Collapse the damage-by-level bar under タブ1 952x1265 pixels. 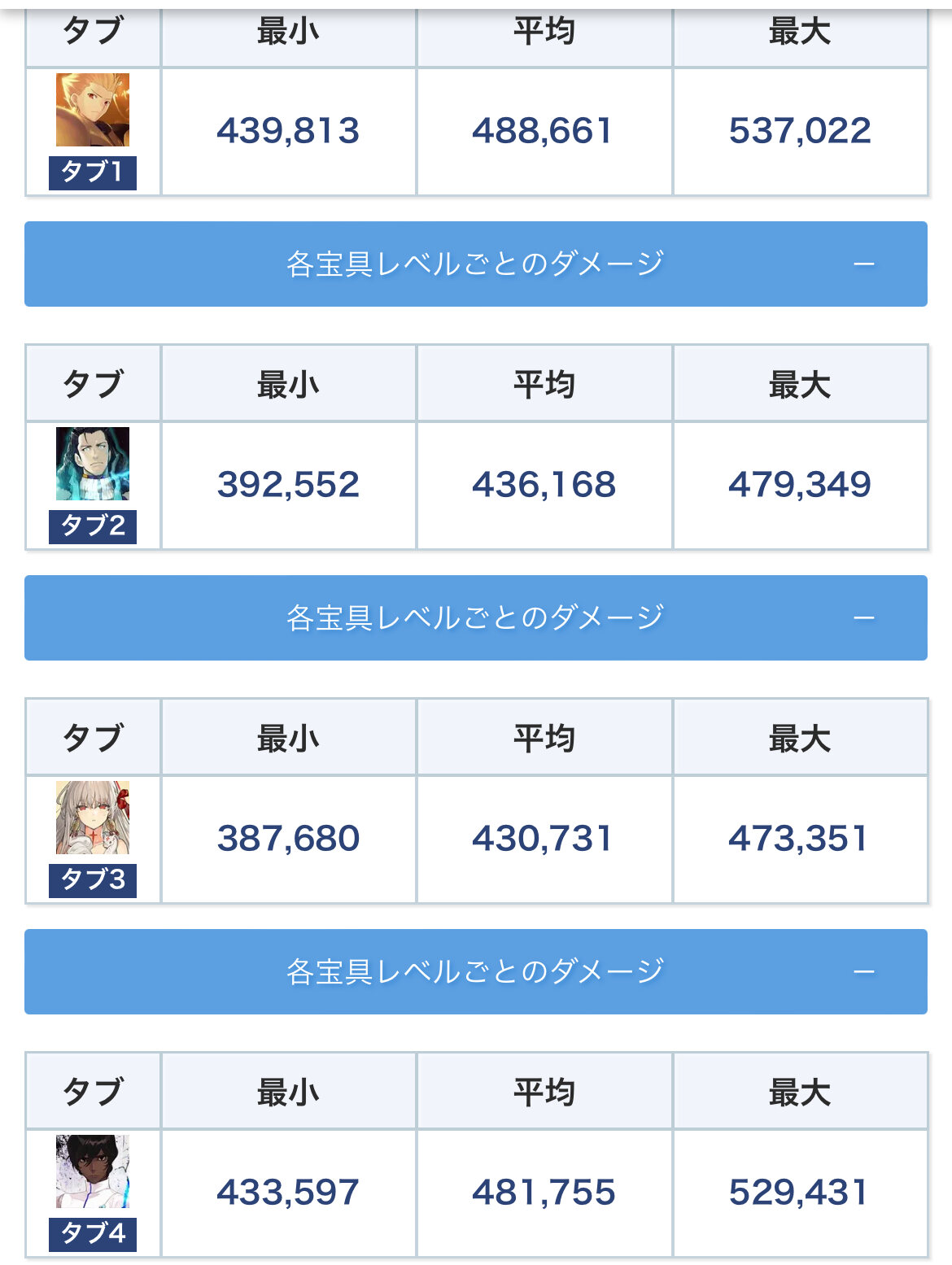475,264
